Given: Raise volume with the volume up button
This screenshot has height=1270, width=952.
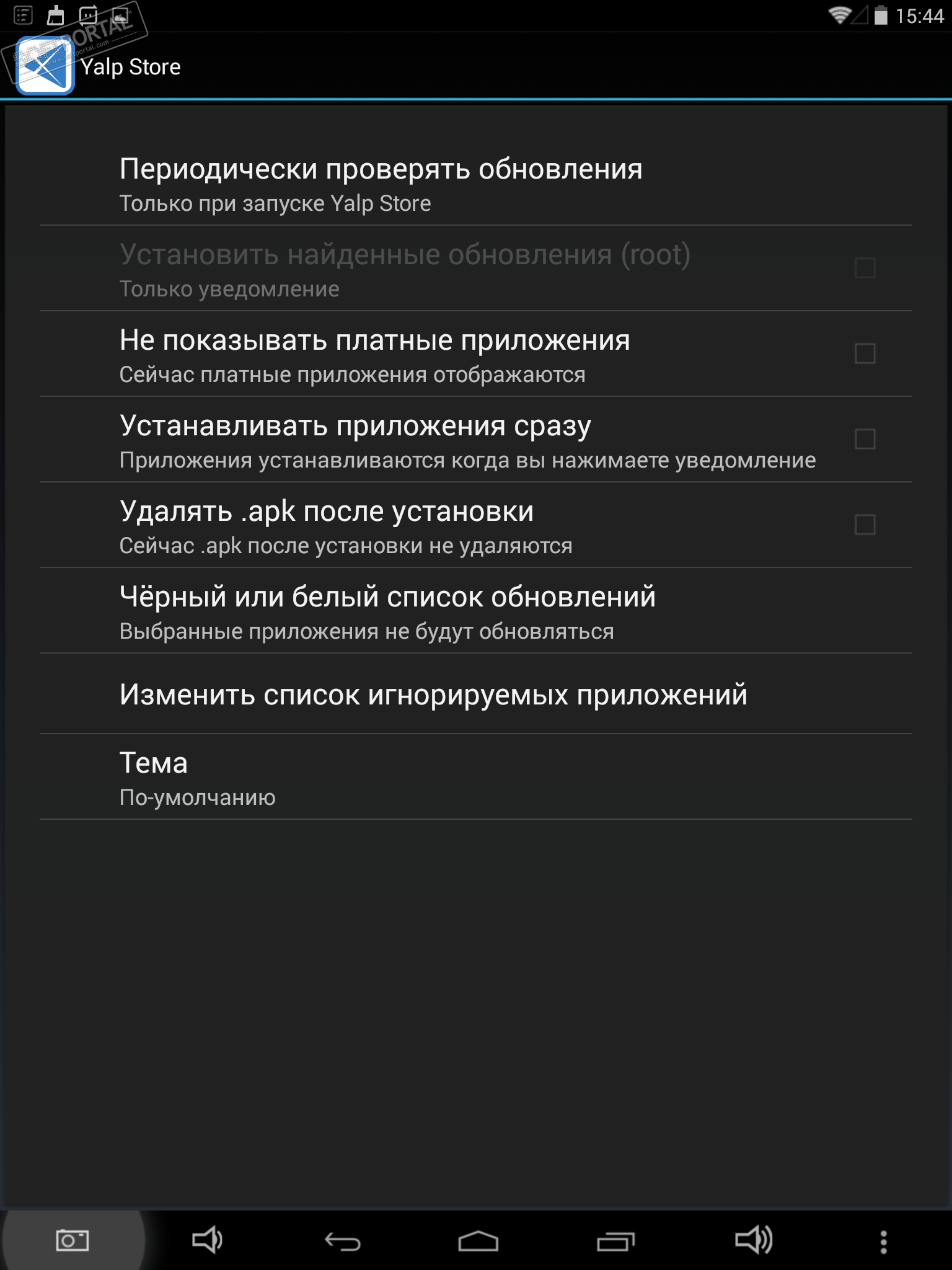Looking at the screenshot, I should (753, 1241).
